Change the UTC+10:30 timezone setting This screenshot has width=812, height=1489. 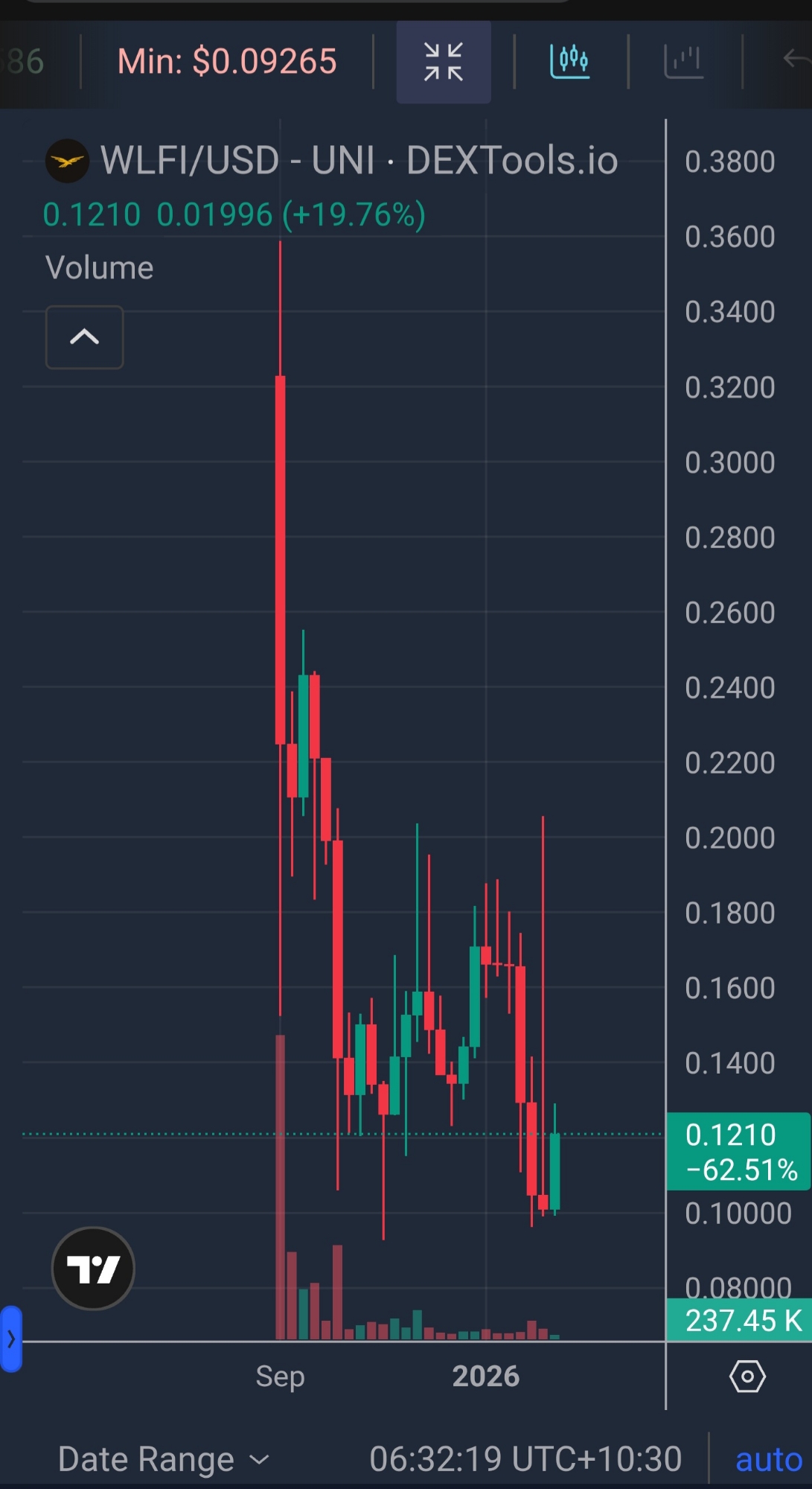click(525, 1459)
